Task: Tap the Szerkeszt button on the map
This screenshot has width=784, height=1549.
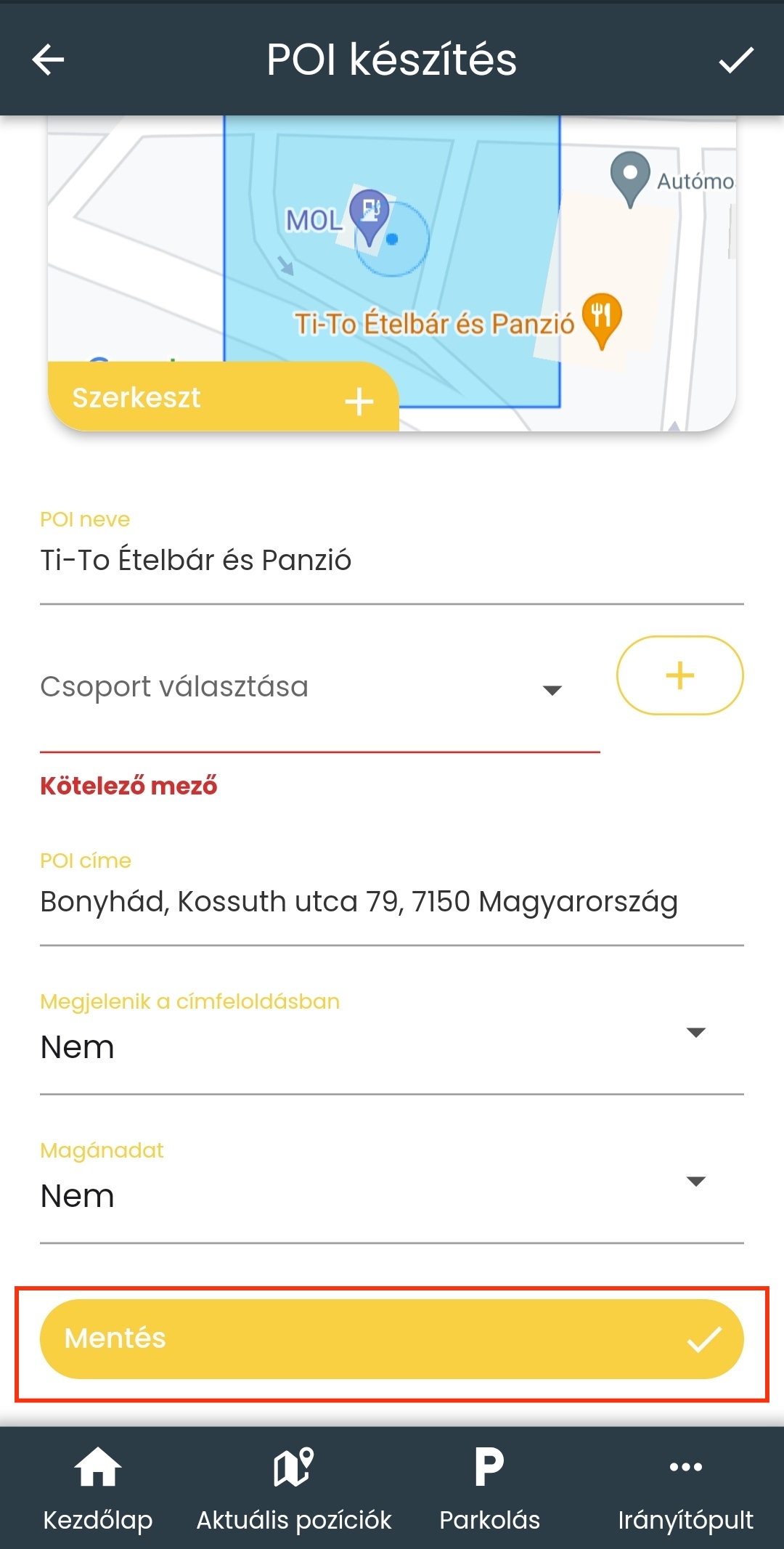Action: click(x=223, y=398)
